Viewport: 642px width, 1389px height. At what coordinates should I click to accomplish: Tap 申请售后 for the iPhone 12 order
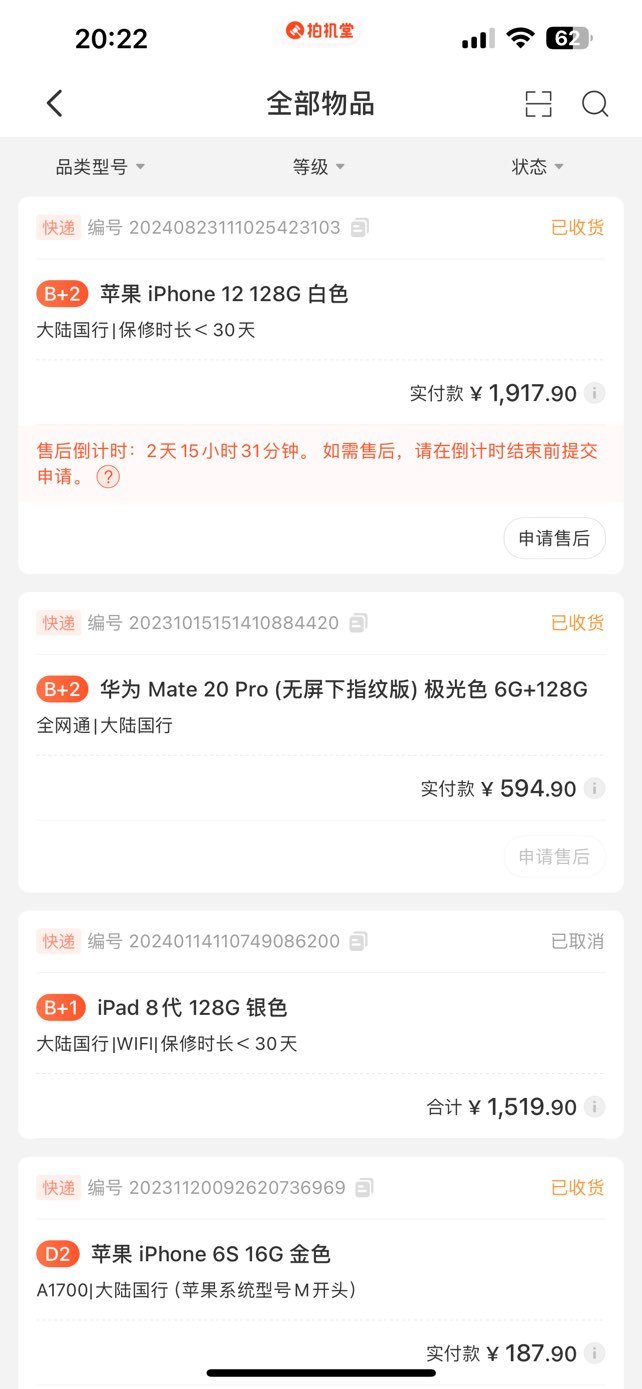(554, 538)
